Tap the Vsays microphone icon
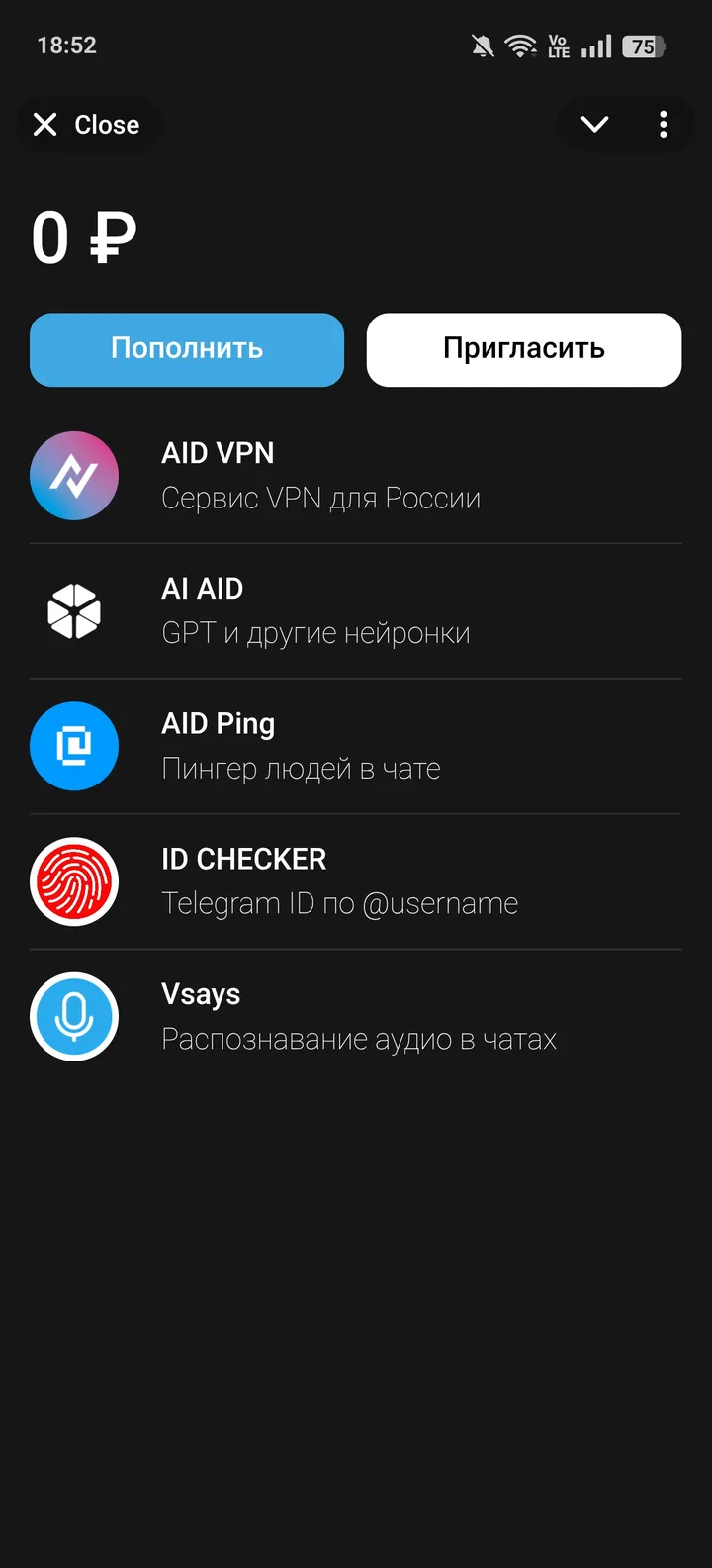The height and width of the screenshot is (1568, 712). pos(74,1016)
